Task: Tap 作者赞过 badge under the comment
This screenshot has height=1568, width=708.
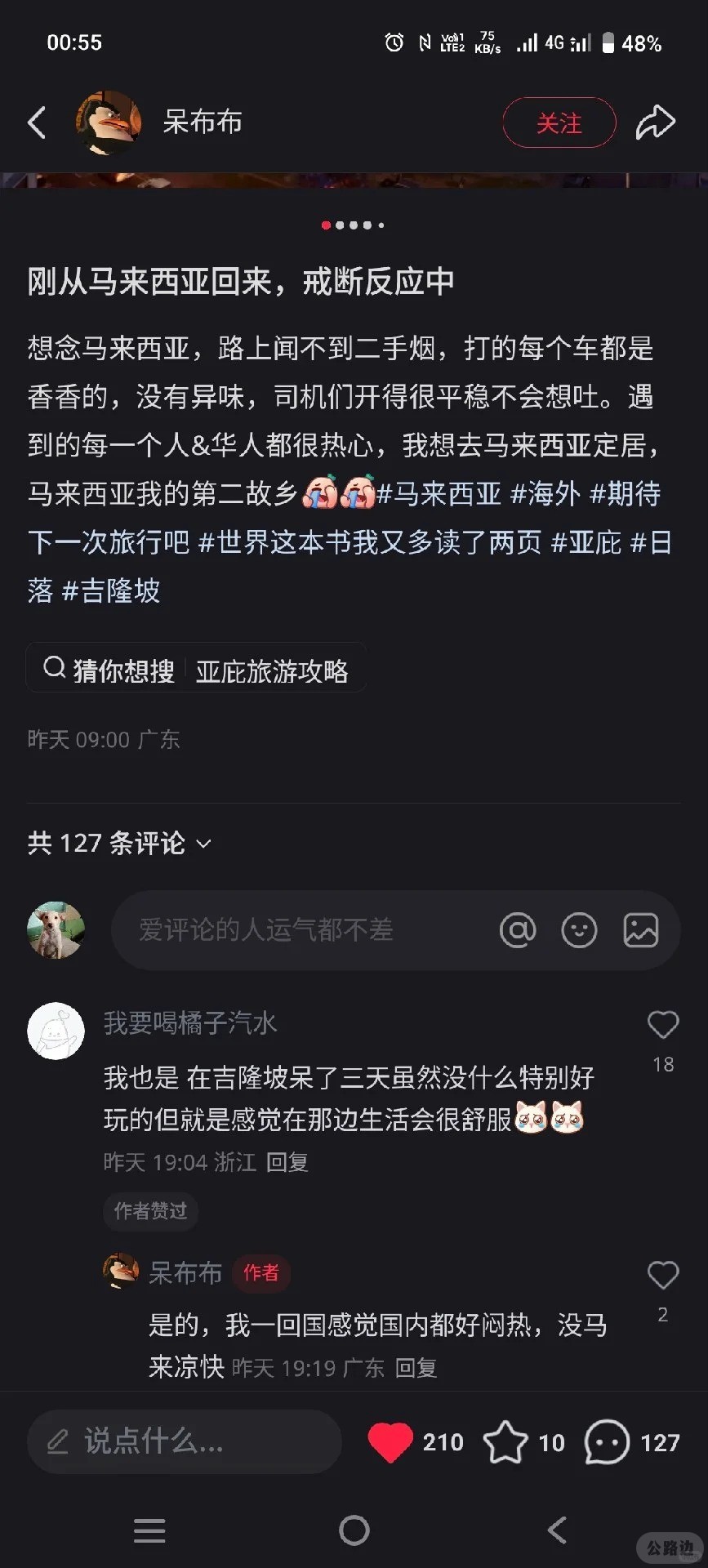Action: [150, 1212]
